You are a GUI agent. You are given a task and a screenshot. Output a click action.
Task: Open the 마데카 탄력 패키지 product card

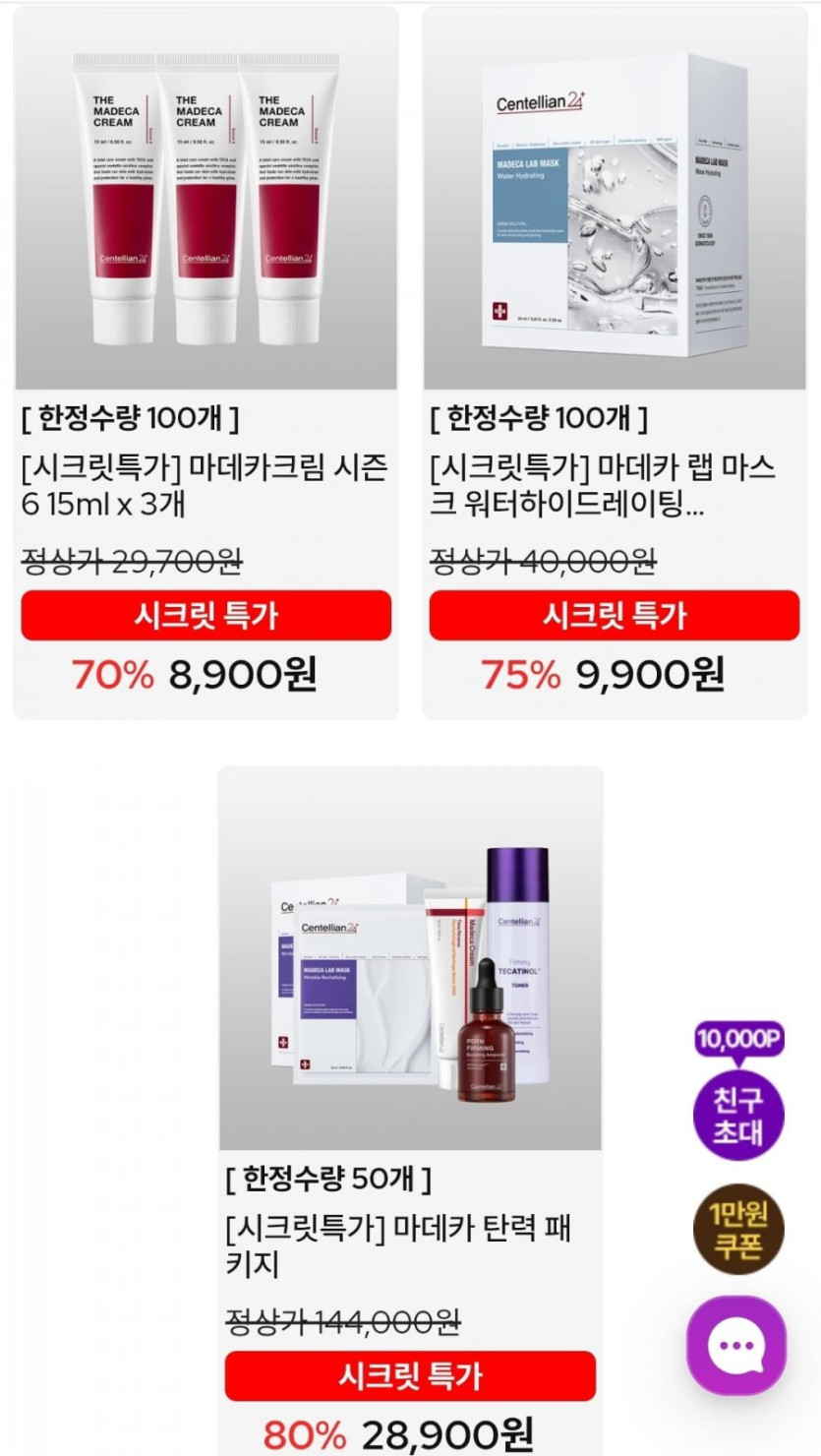(410, 1112)
